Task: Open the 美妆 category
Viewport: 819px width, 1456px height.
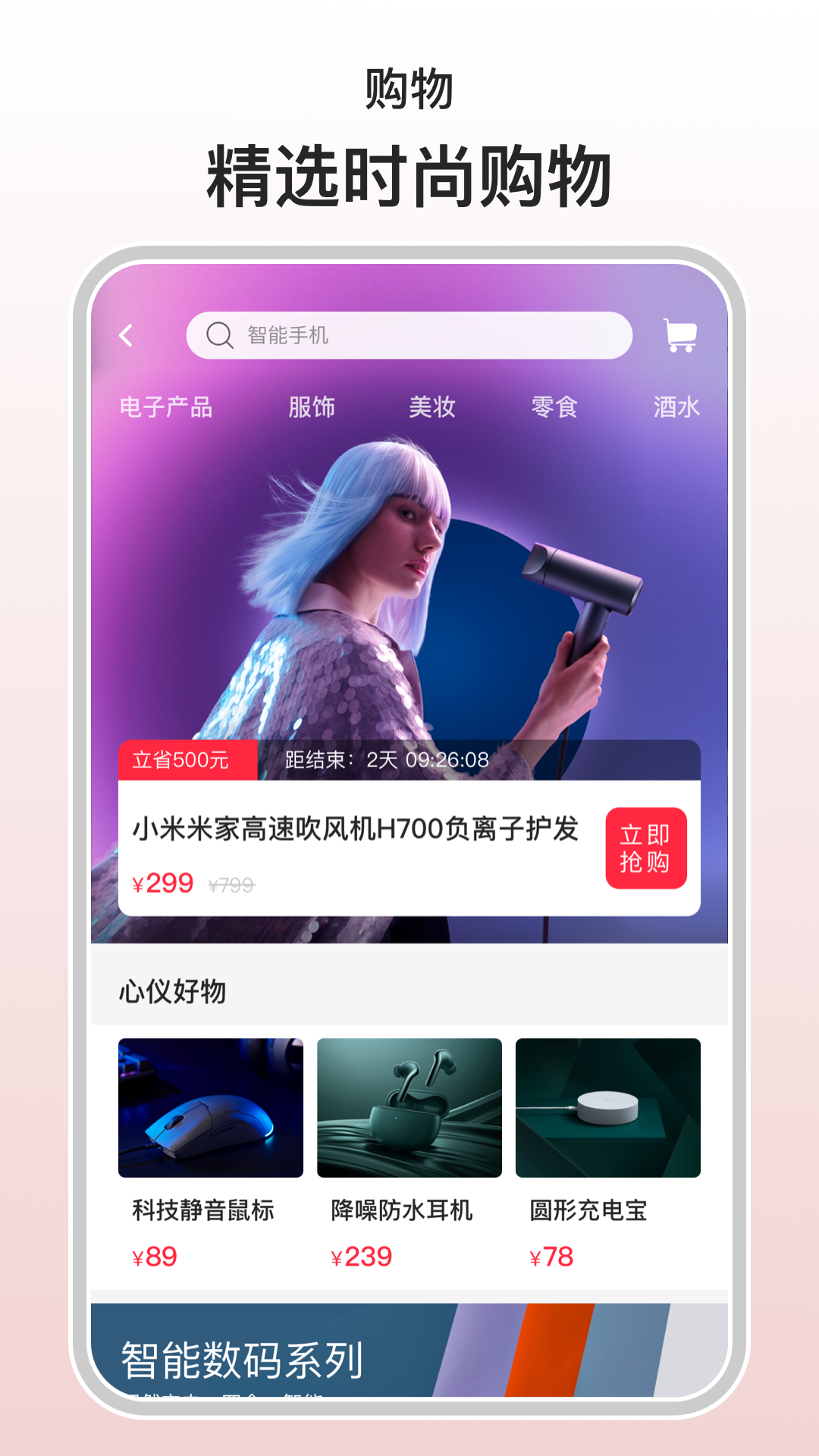Action: click(430, 406)
